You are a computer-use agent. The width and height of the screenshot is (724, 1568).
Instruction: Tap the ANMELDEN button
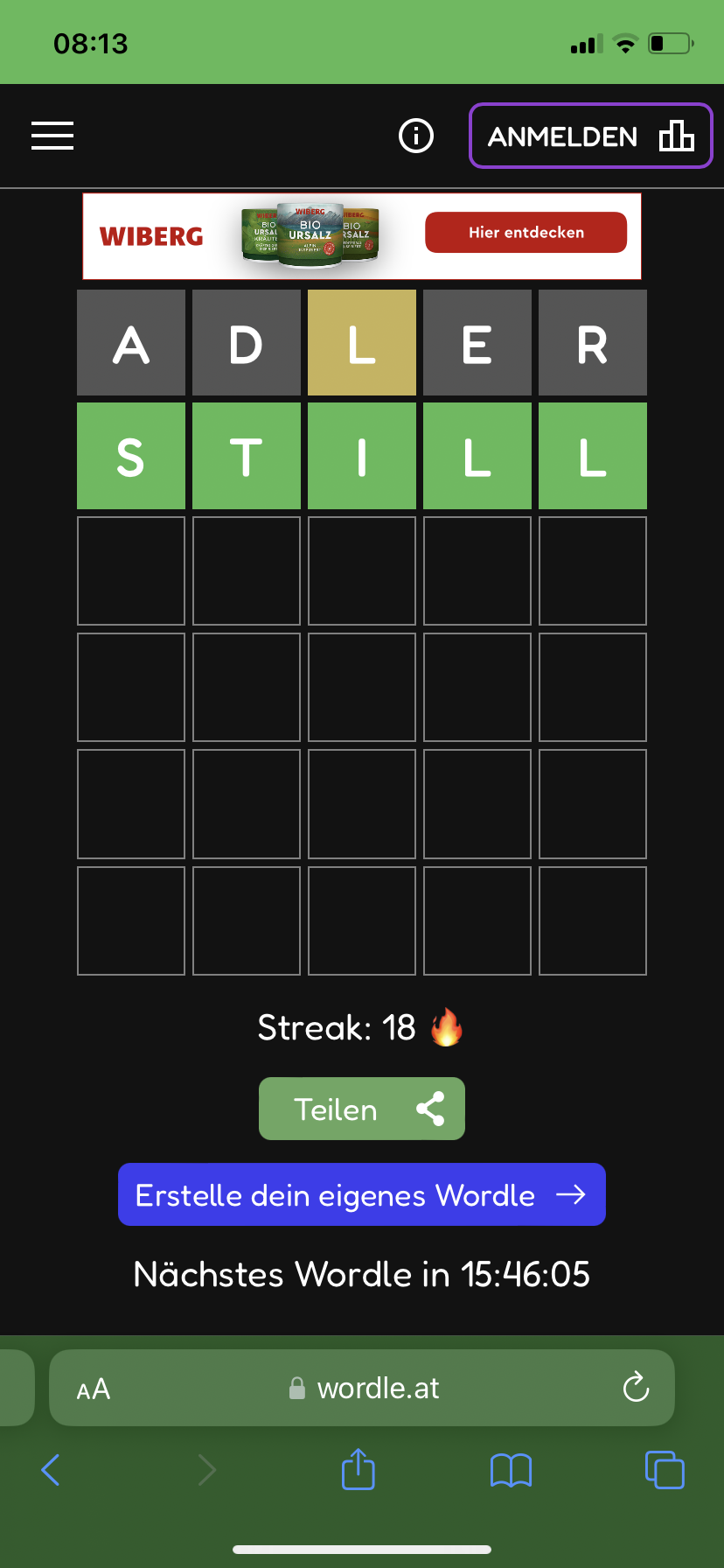tap(591, 136)
